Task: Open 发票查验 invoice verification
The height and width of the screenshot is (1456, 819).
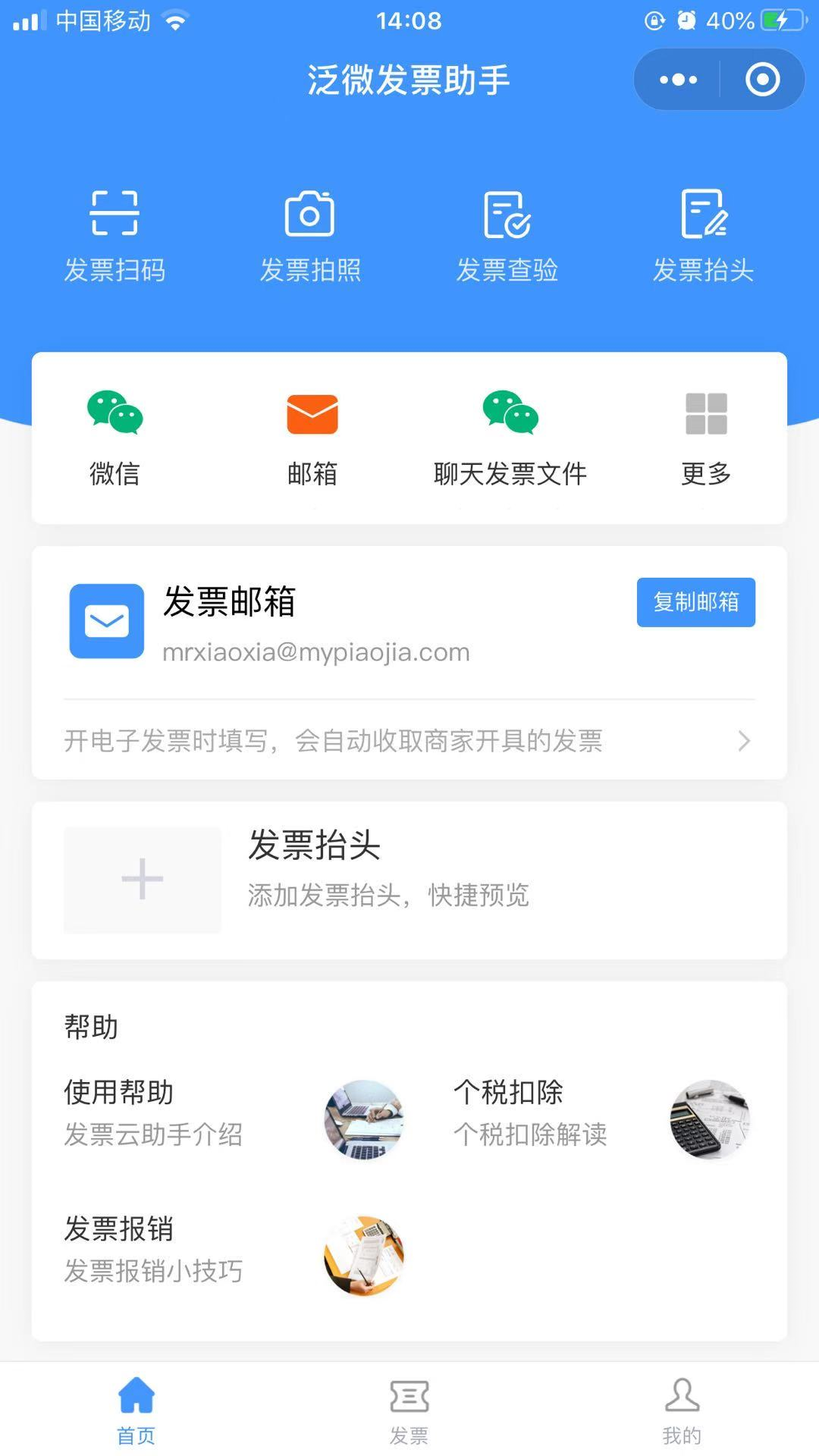Action: [x=507, y=235]
